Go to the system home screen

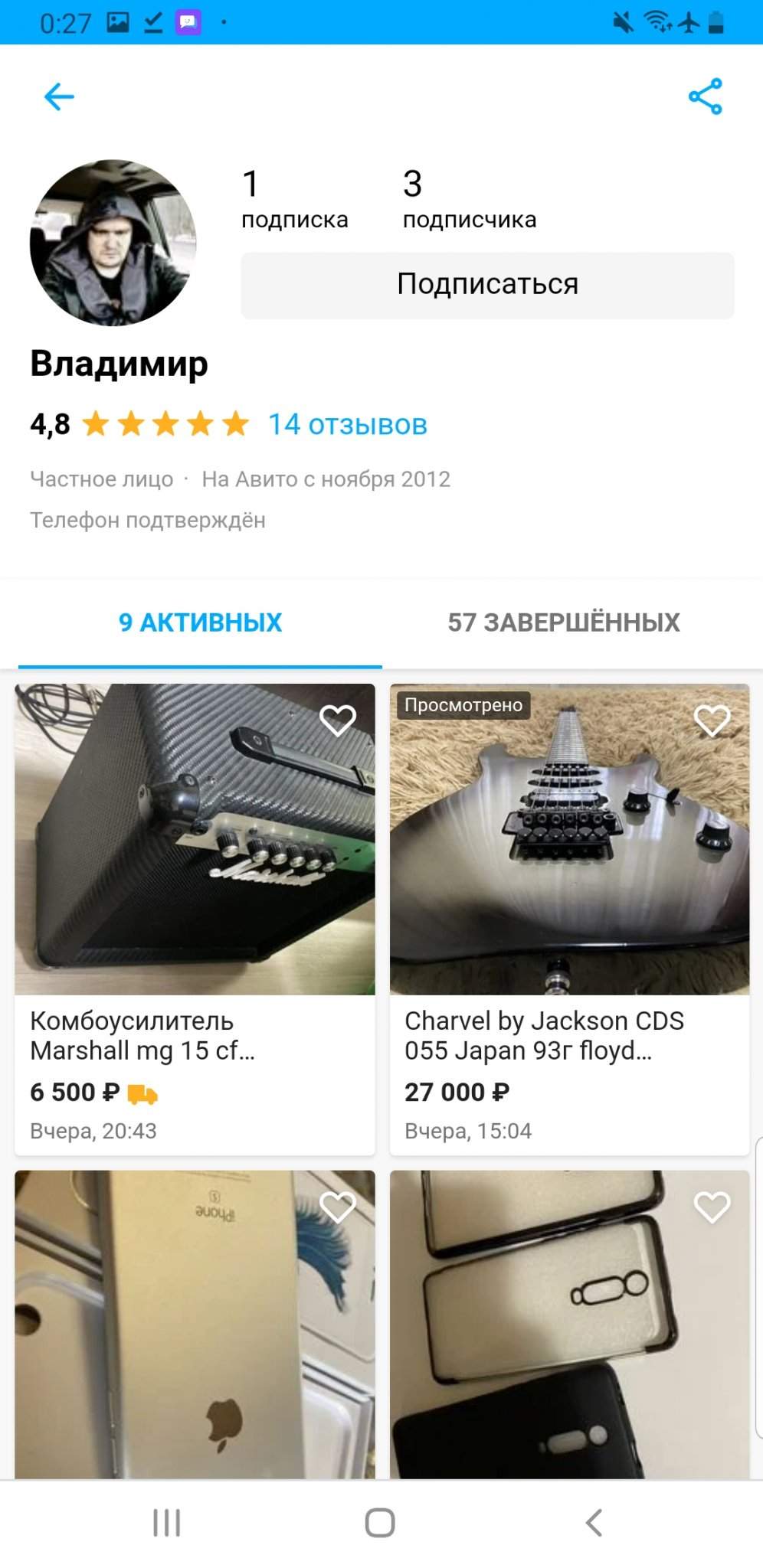click(380, 1523)
